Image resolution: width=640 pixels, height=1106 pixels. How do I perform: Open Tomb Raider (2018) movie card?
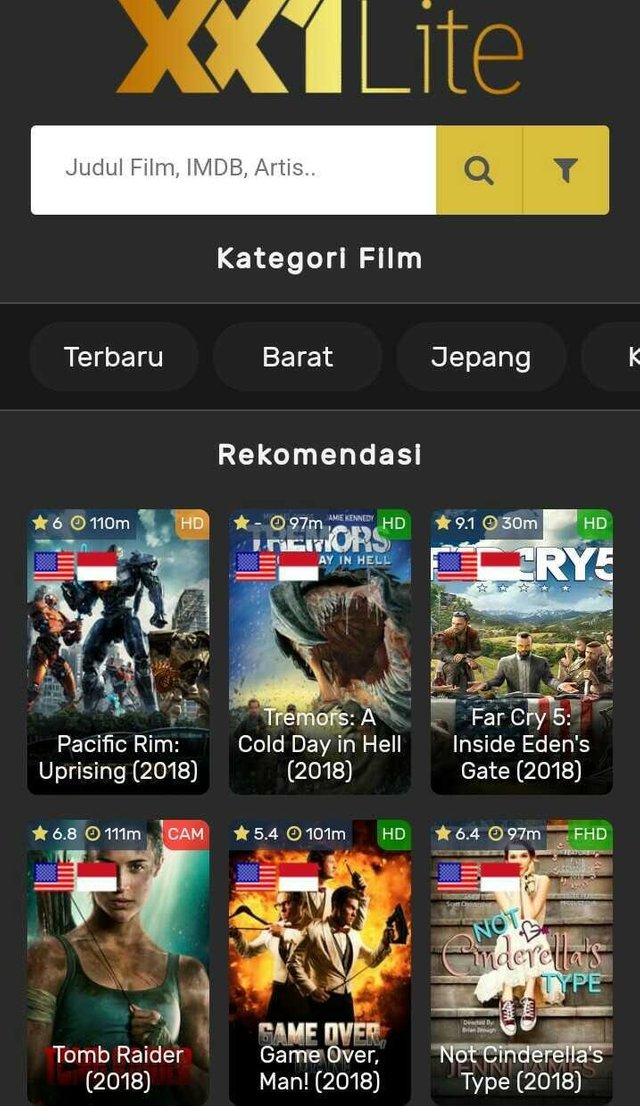click(118, 960)
